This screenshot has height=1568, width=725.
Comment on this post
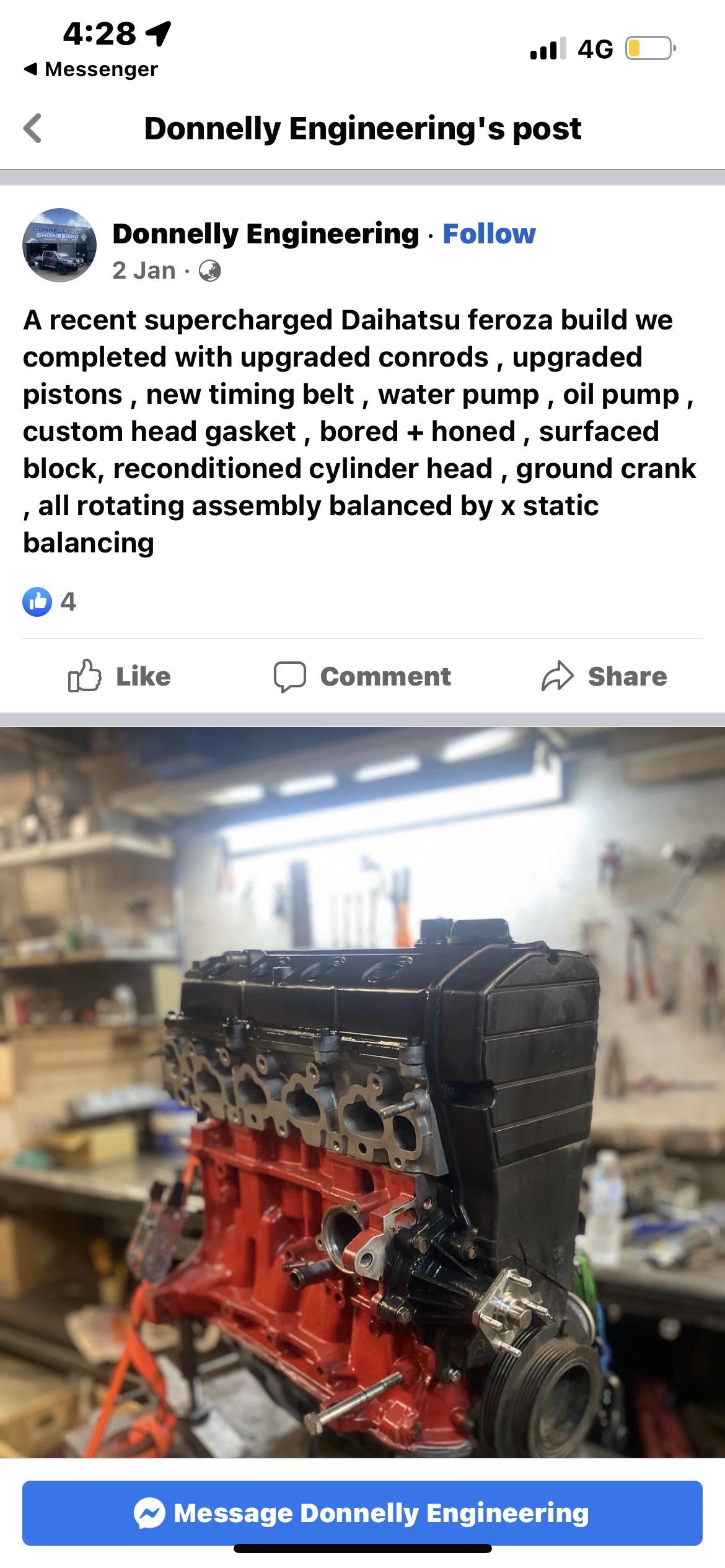click(x=362, y=676)
